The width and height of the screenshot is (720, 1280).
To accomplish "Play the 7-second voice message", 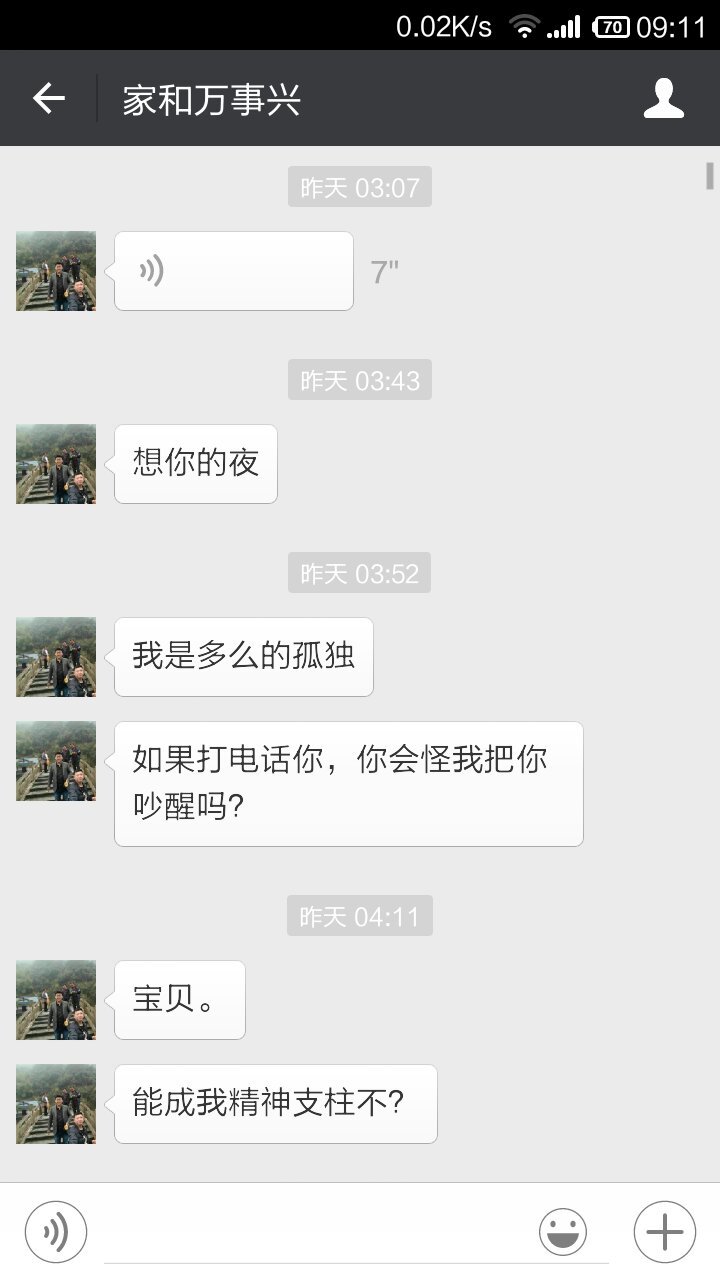I will coord(234,271).
